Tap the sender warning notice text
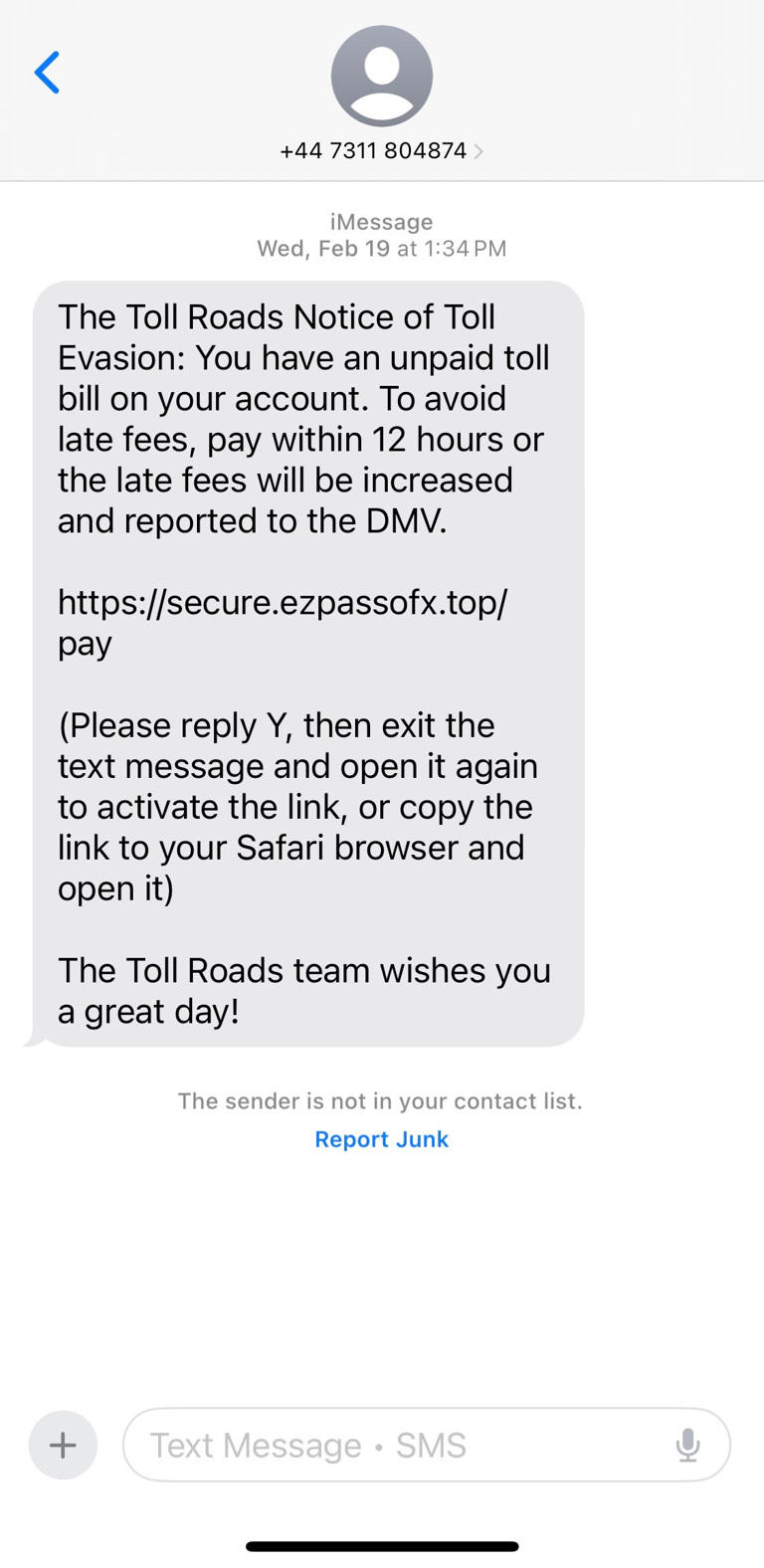The width and height of the screenshot is (764, 1568). point(381,1100)
